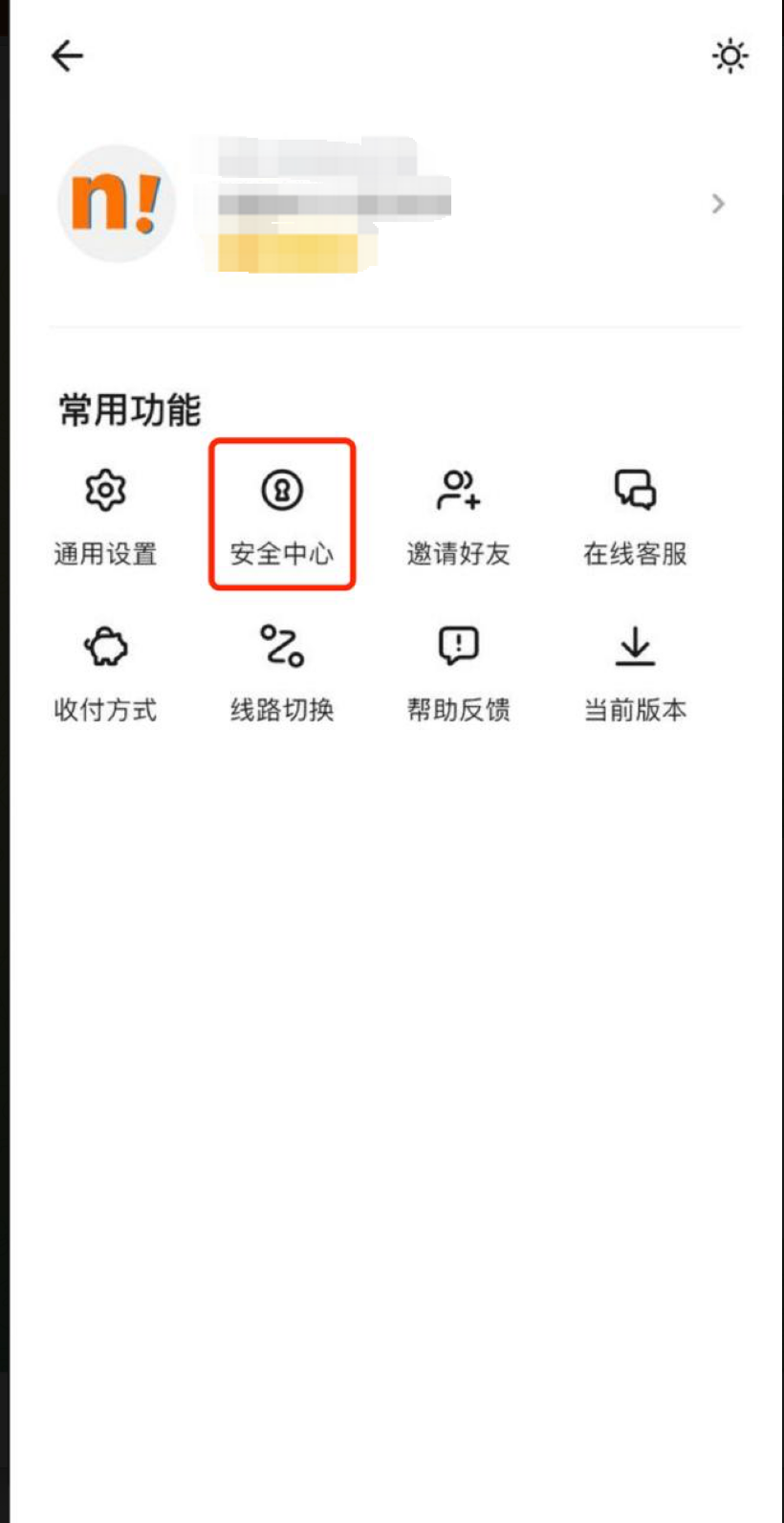
Task: Open 安全中心 security center
Action: [282, 516]
